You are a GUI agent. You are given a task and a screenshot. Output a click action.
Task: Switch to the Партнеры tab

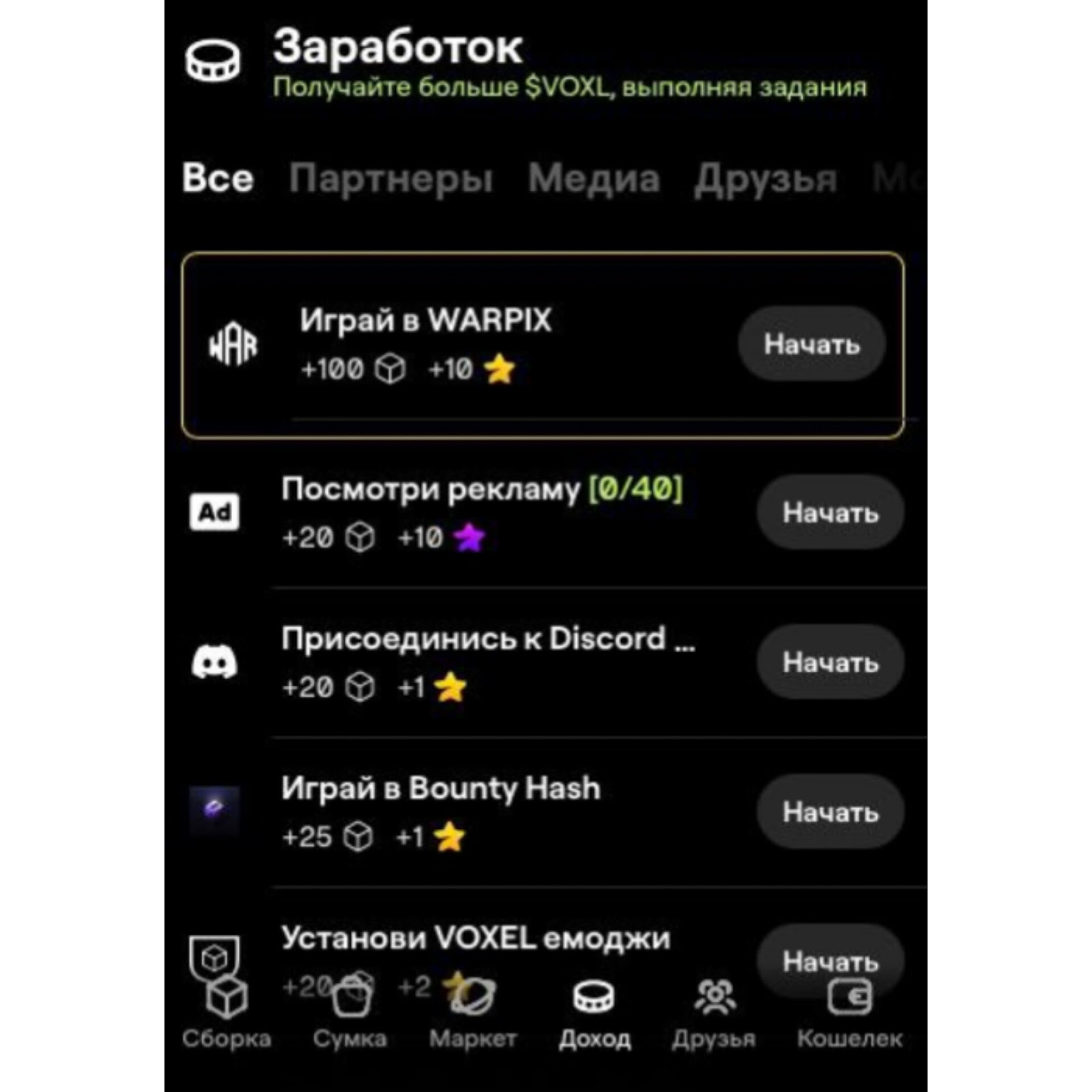[x=390, y=179]
